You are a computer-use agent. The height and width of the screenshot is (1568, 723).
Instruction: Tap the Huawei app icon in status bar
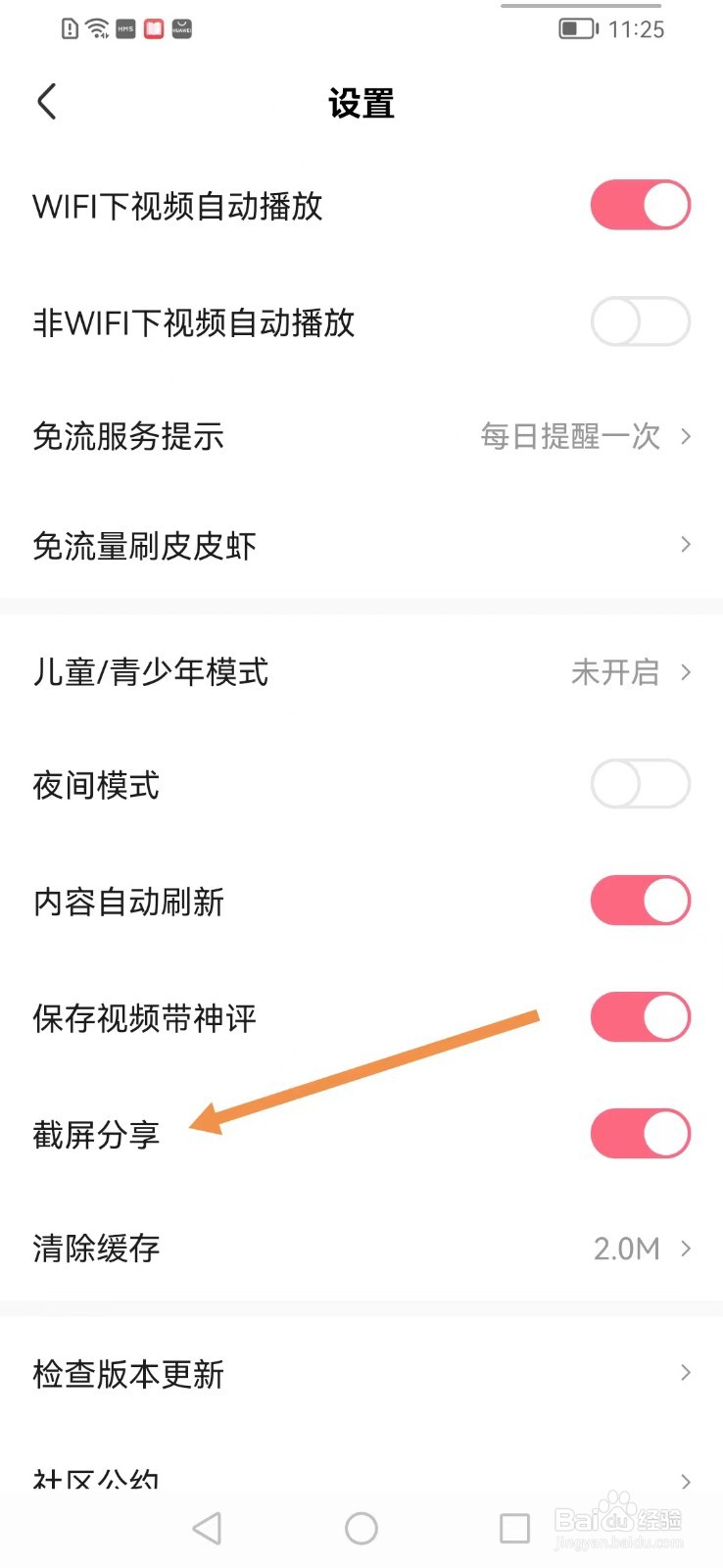pyautogui.click(x=180, y=29)
